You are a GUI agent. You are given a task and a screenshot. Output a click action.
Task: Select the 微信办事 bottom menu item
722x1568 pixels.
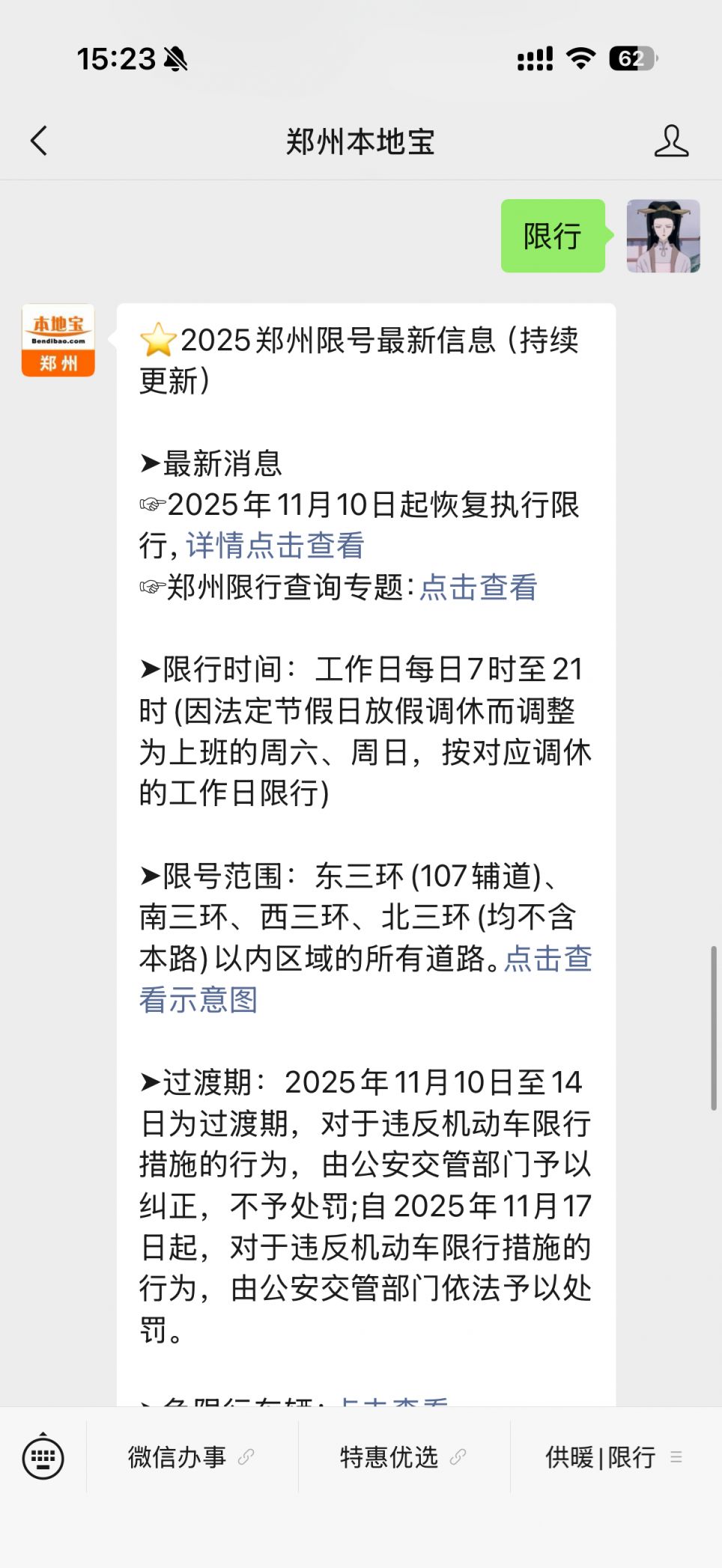click(176, 1457)
